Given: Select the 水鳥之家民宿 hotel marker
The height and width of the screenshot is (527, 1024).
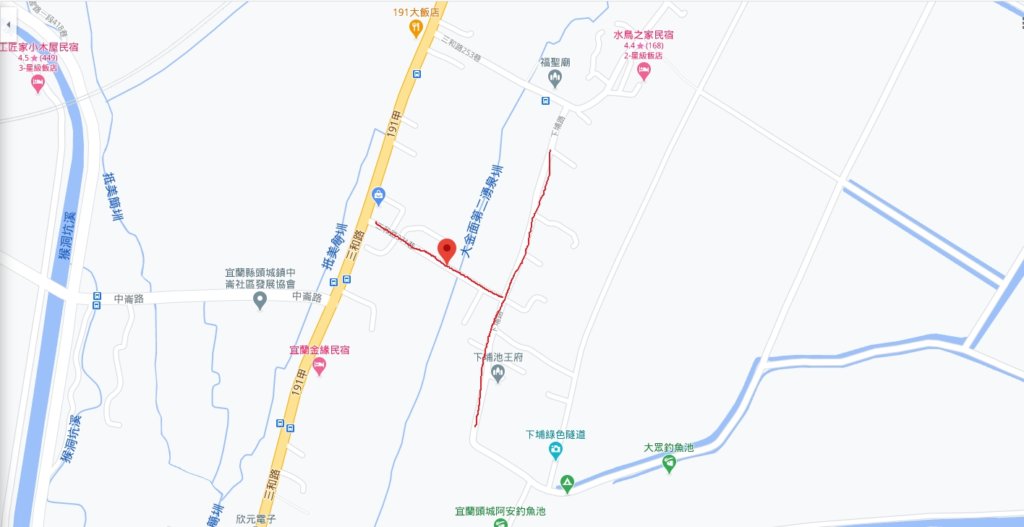Looking at the screenshot, I should 643,71.
